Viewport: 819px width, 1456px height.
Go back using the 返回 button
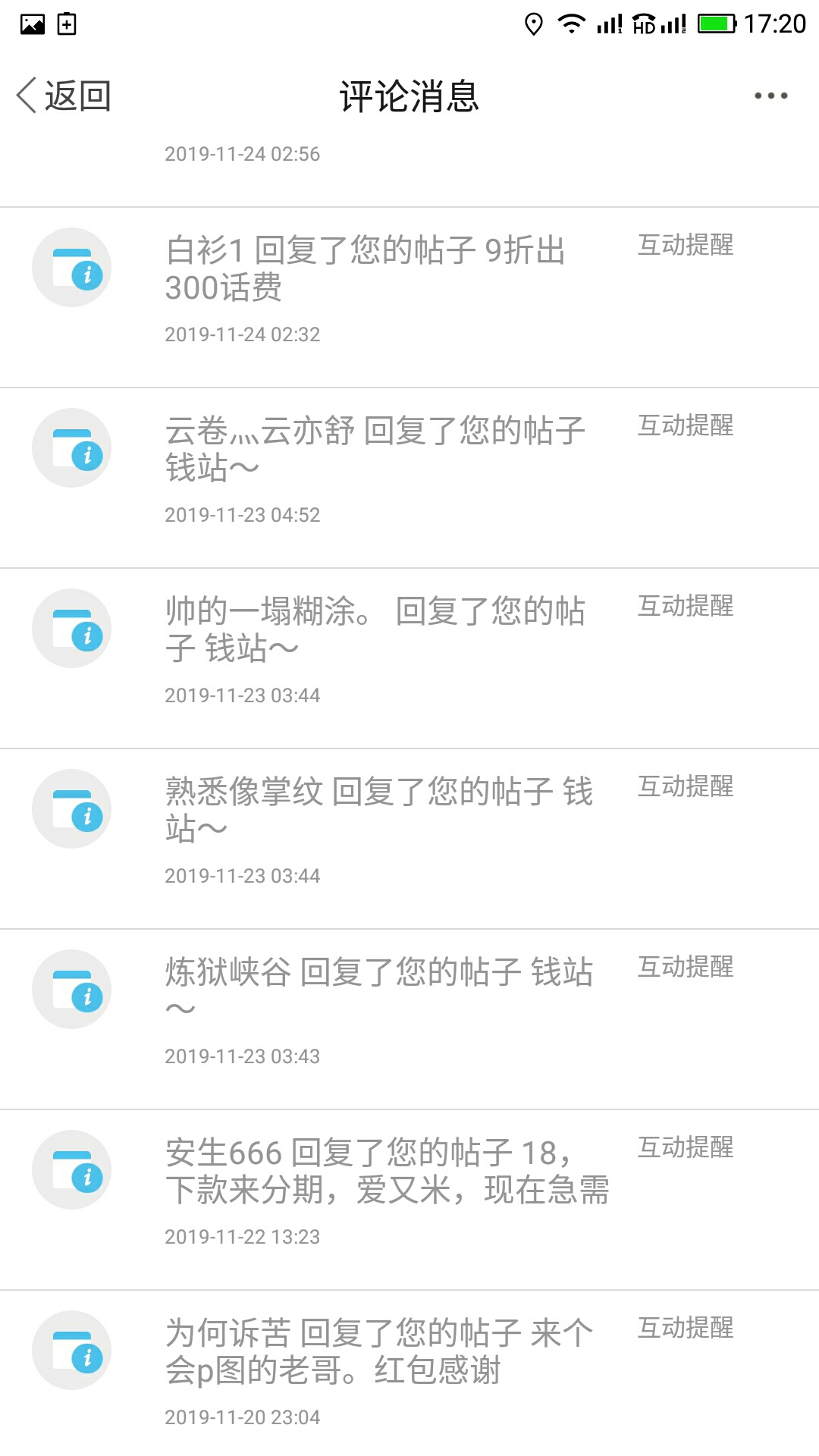click(x=64, y=96)
